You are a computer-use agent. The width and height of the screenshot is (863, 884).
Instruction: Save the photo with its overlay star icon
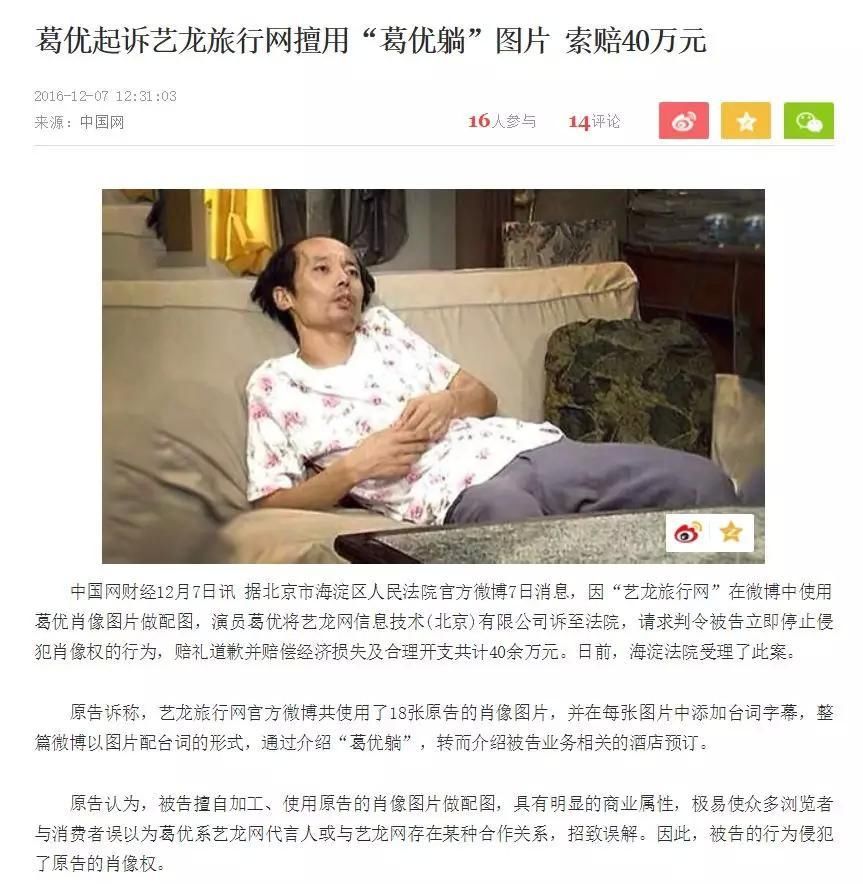coord(731,531)
